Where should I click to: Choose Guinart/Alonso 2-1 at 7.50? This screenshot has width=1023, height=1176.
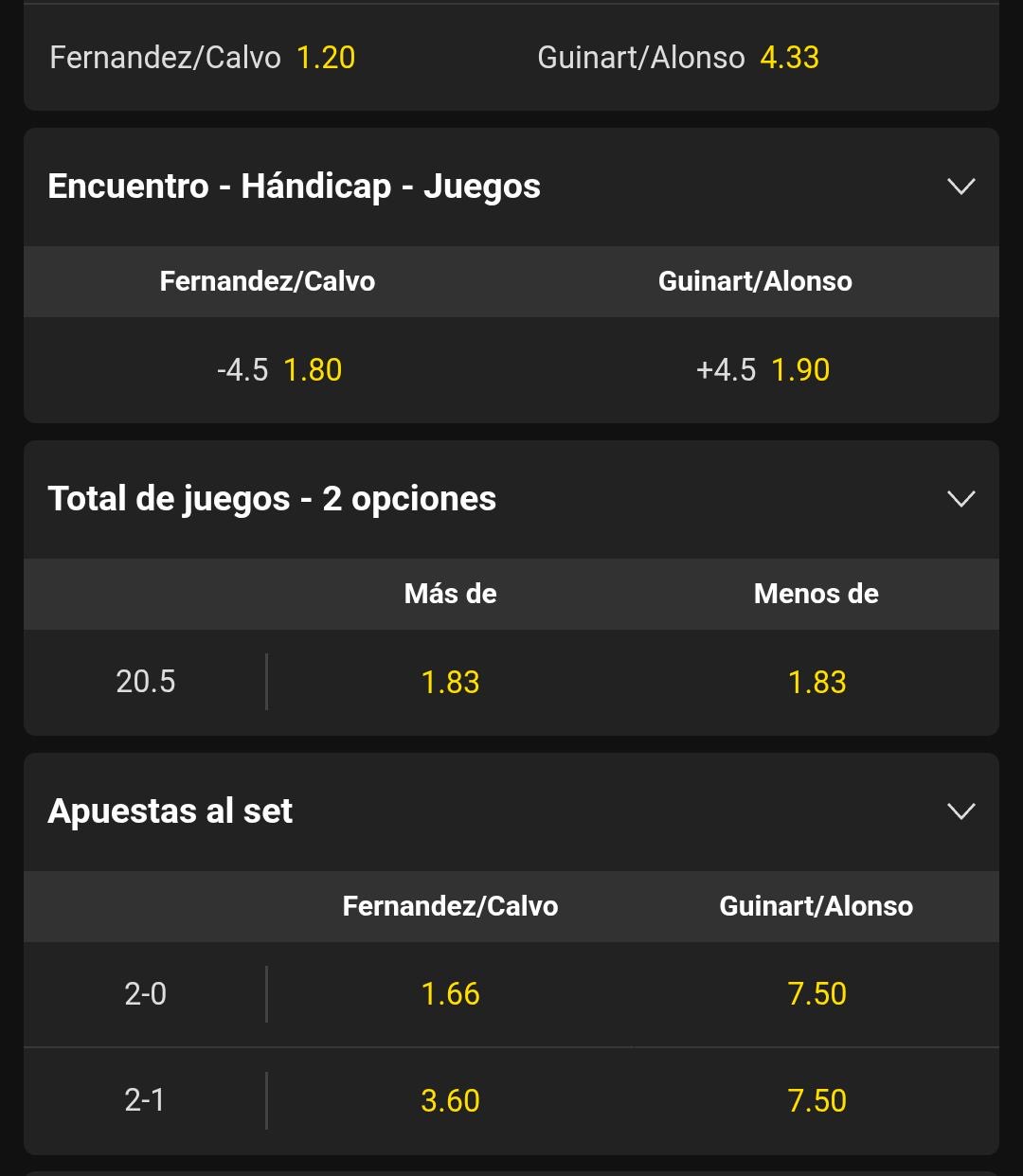pos(817,1101)
